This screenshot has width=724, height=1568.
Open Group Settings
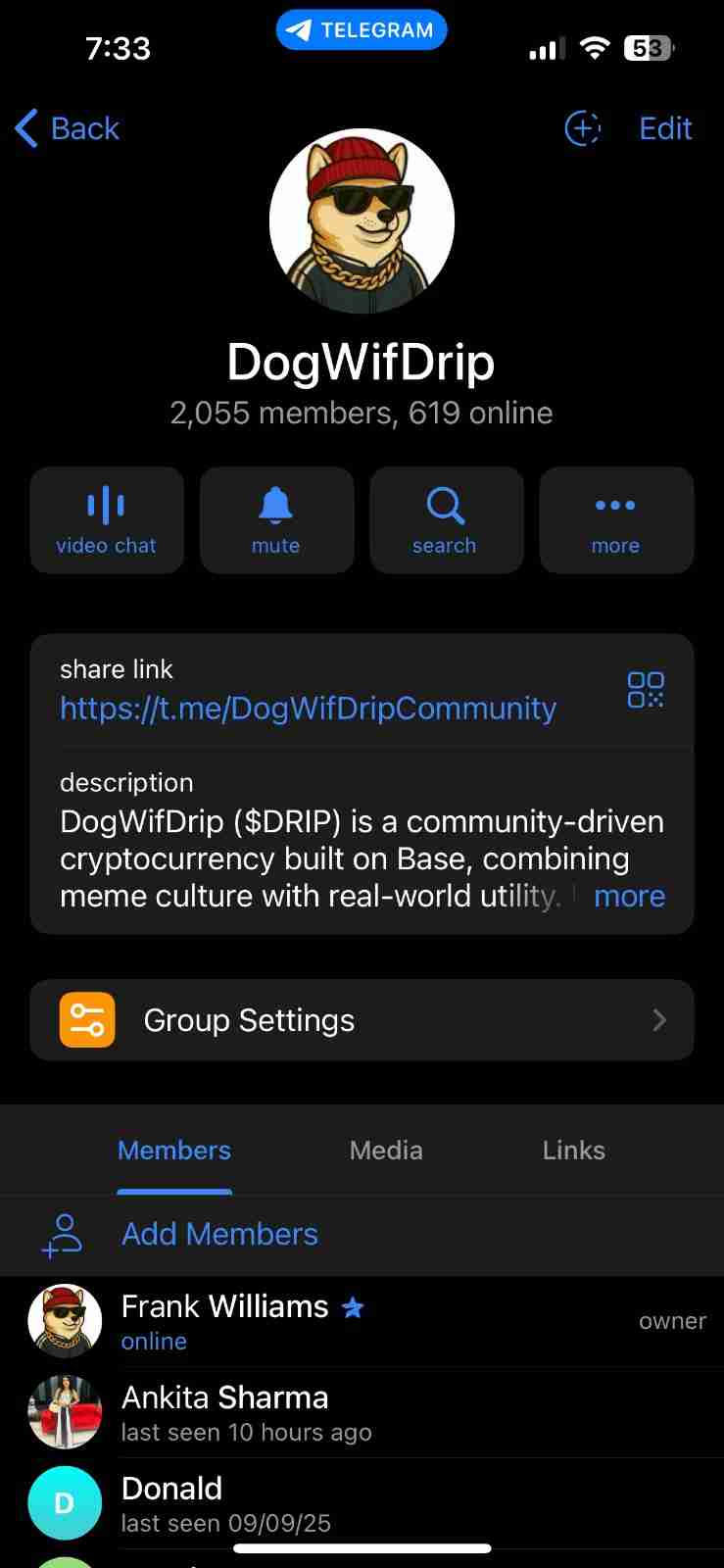point(362,1020)
